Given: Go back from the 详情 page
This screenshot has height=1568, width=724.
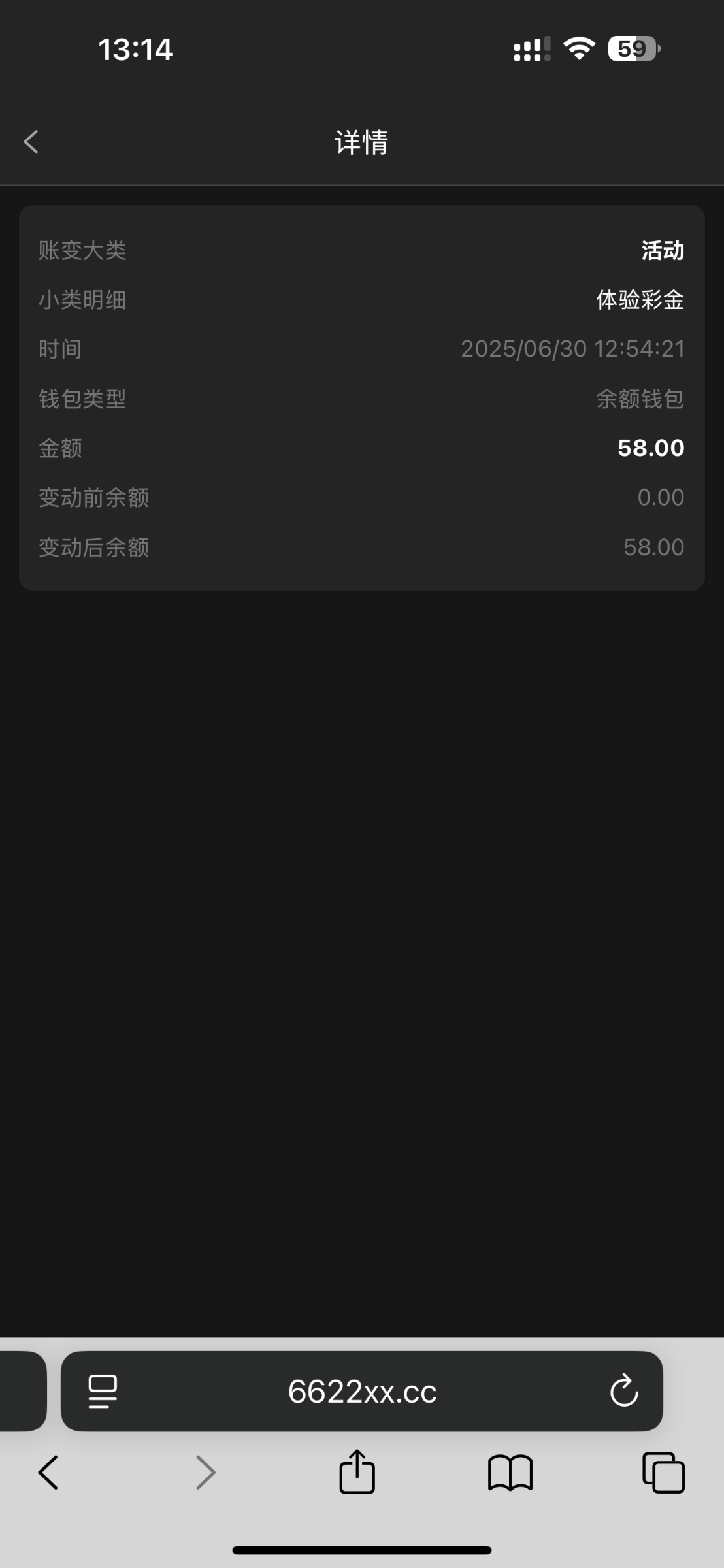Looking at the screenshot, I should (x=31, y=142).
